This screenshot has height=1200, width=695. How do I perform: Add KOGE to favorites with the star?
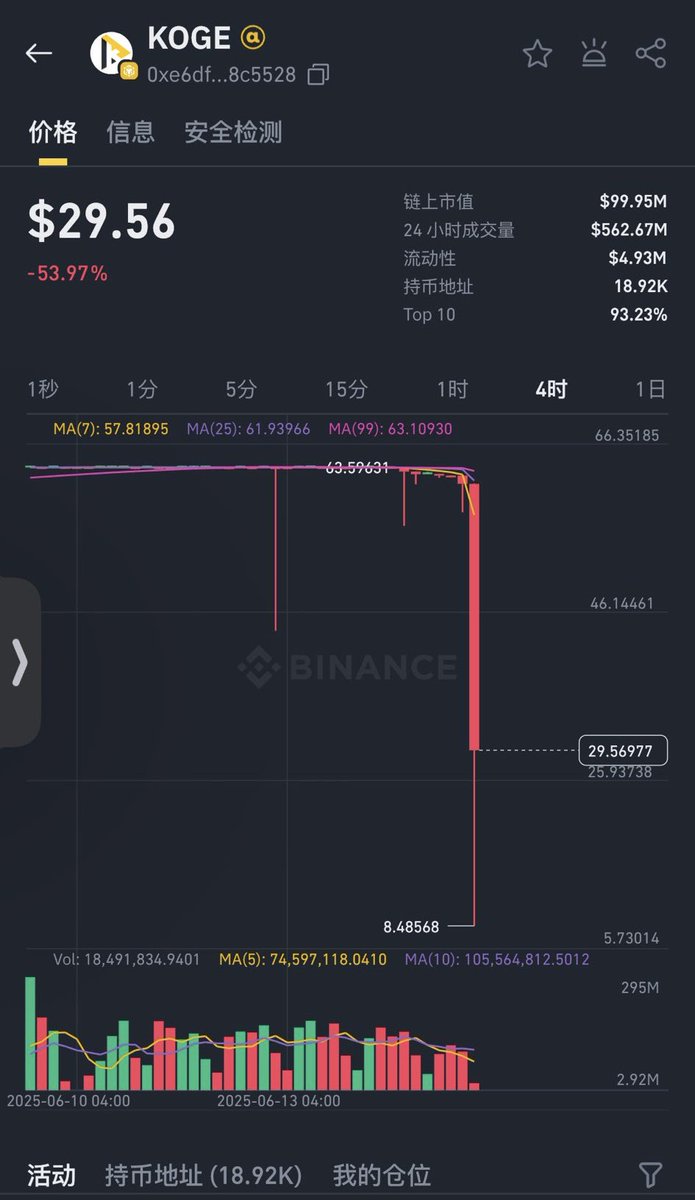point(537,54)
